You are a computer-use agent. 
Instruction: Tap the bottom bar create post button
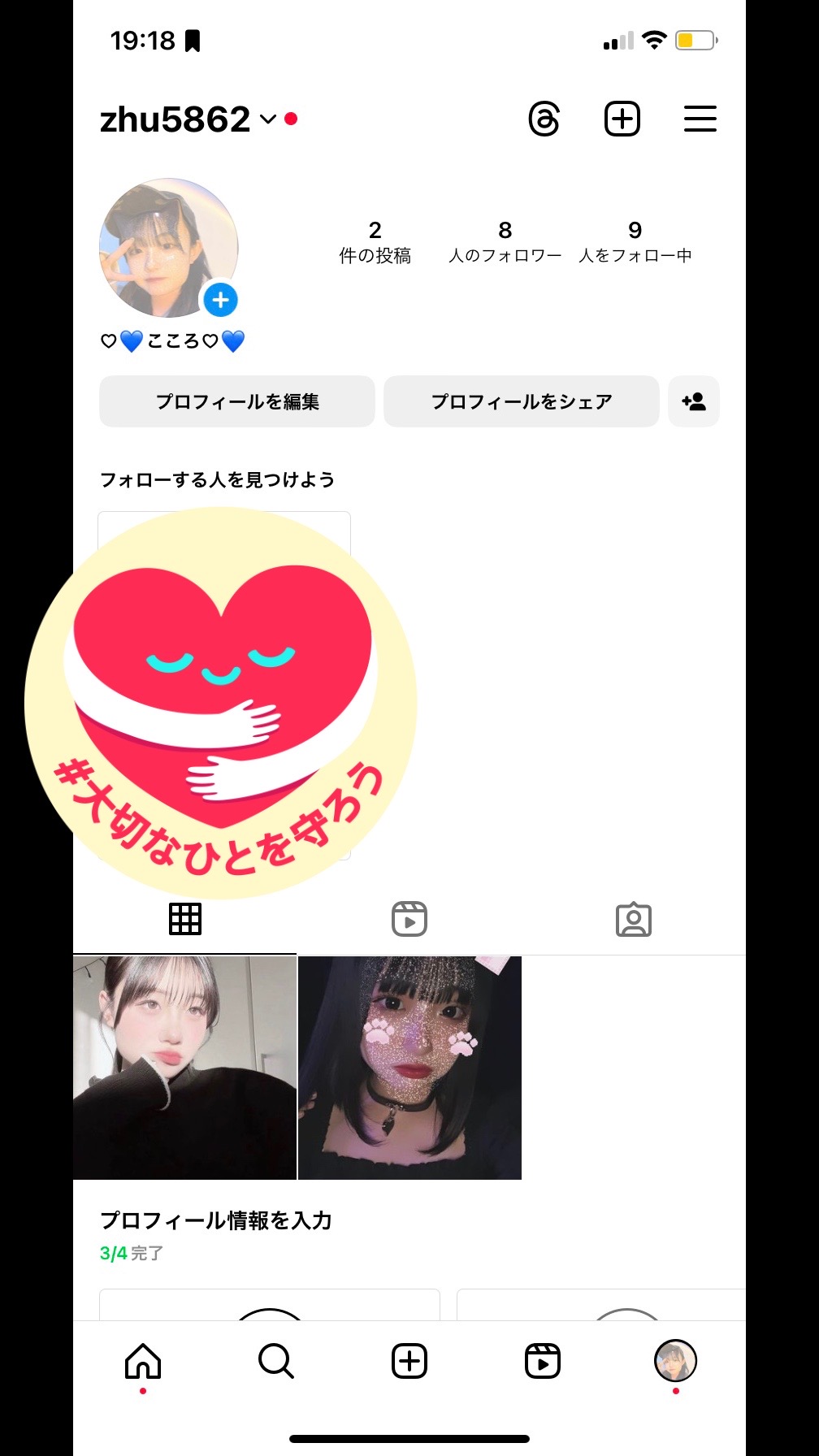(409, 1361)
